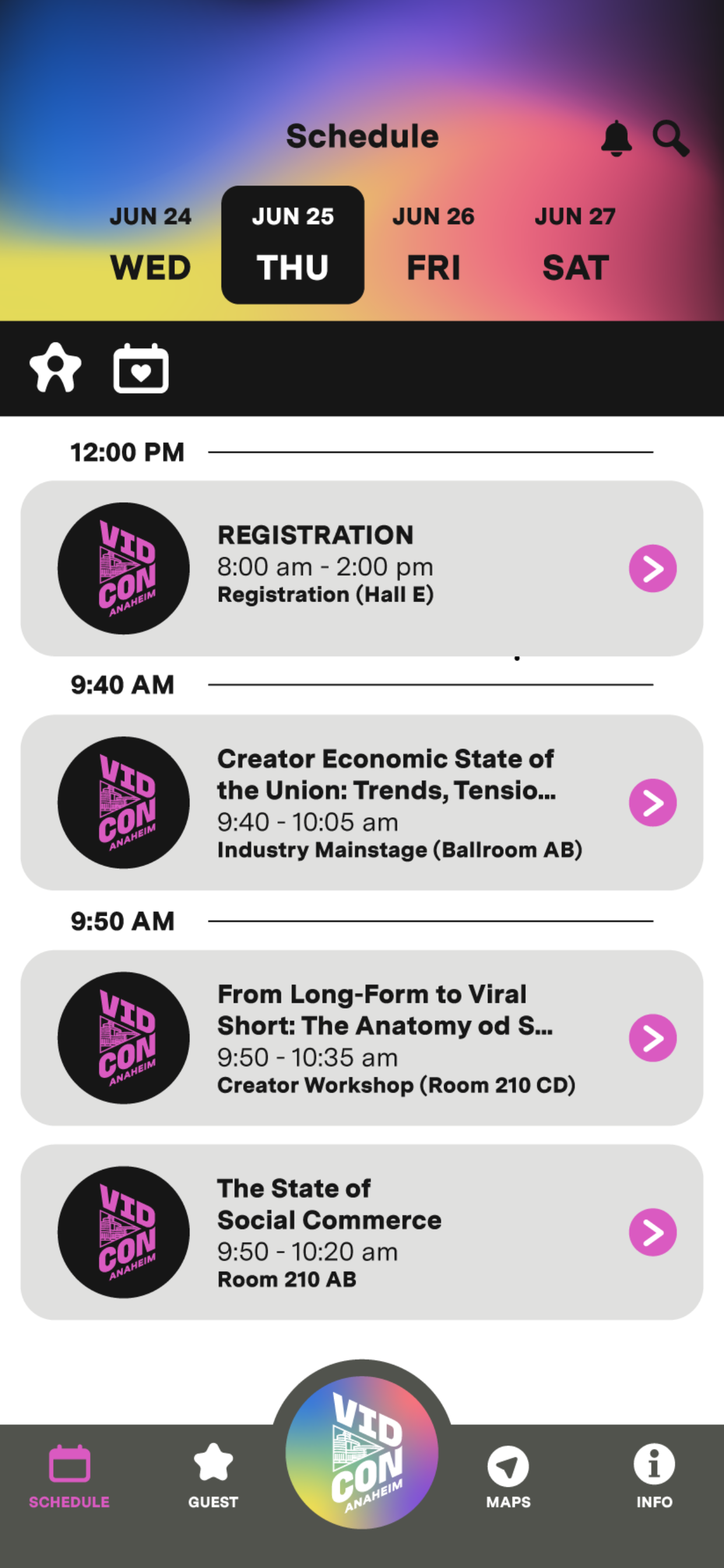The height and width of the screenshot is (1568, 724).
Task: Tap the center VidCon Anaheim home button
Action: point(362,1452)
